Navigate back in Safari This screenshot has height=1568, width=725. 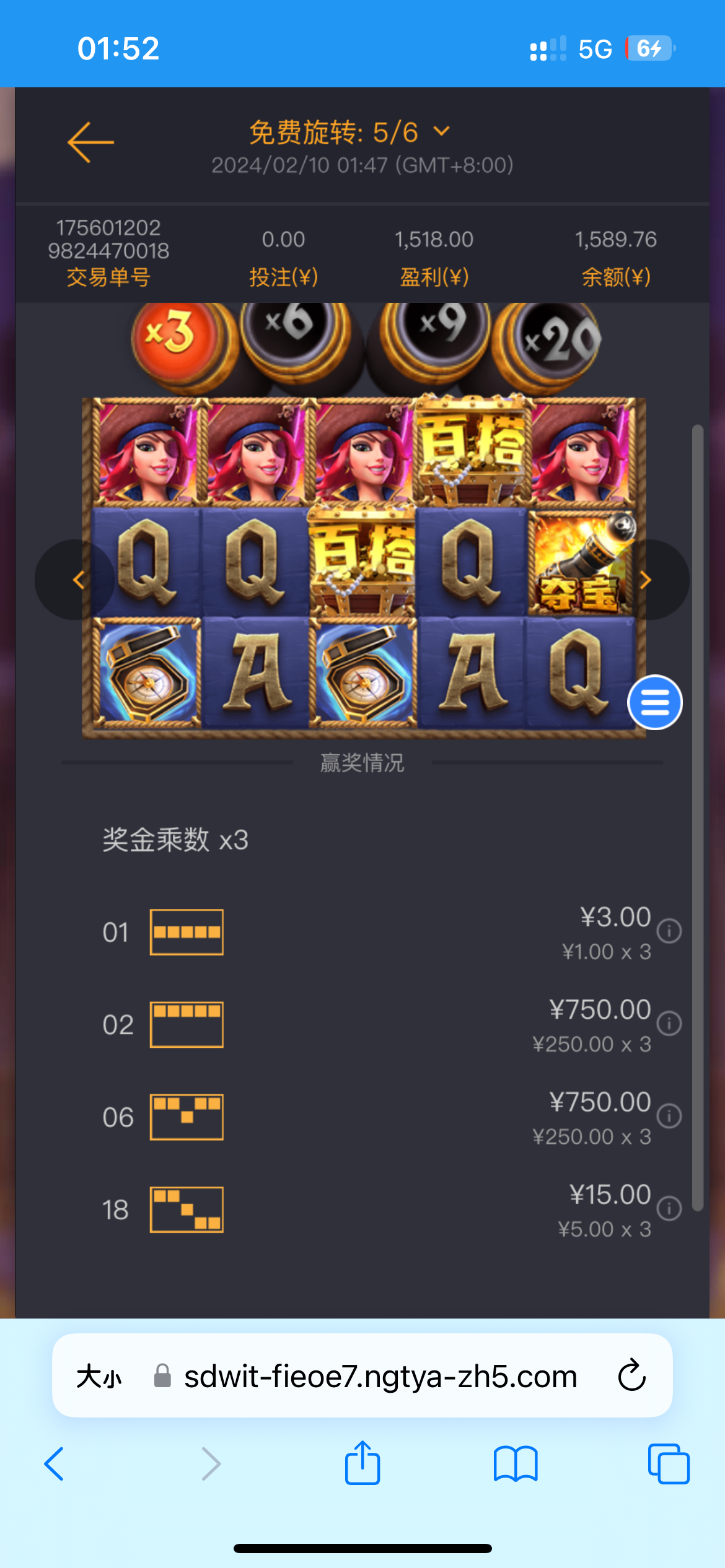pyautogui.click(x=55, y=1464)
